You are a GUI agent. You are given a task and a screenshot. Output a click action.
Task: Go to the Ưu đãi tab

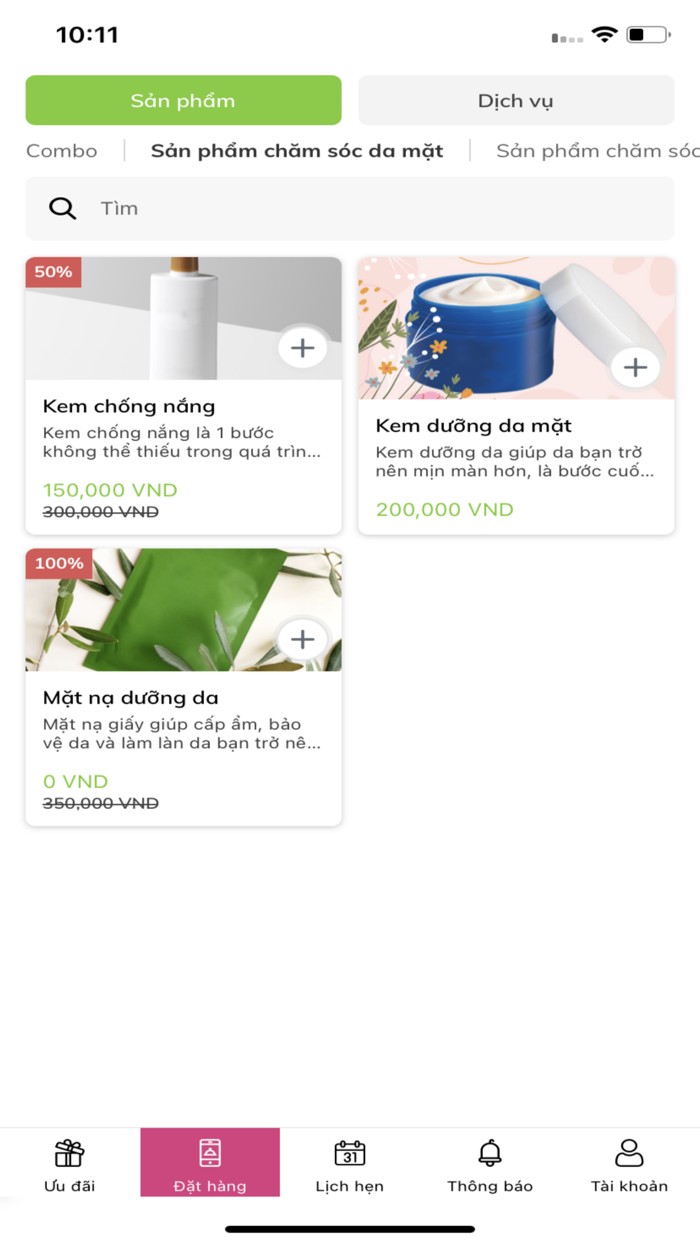(70, 1165)
